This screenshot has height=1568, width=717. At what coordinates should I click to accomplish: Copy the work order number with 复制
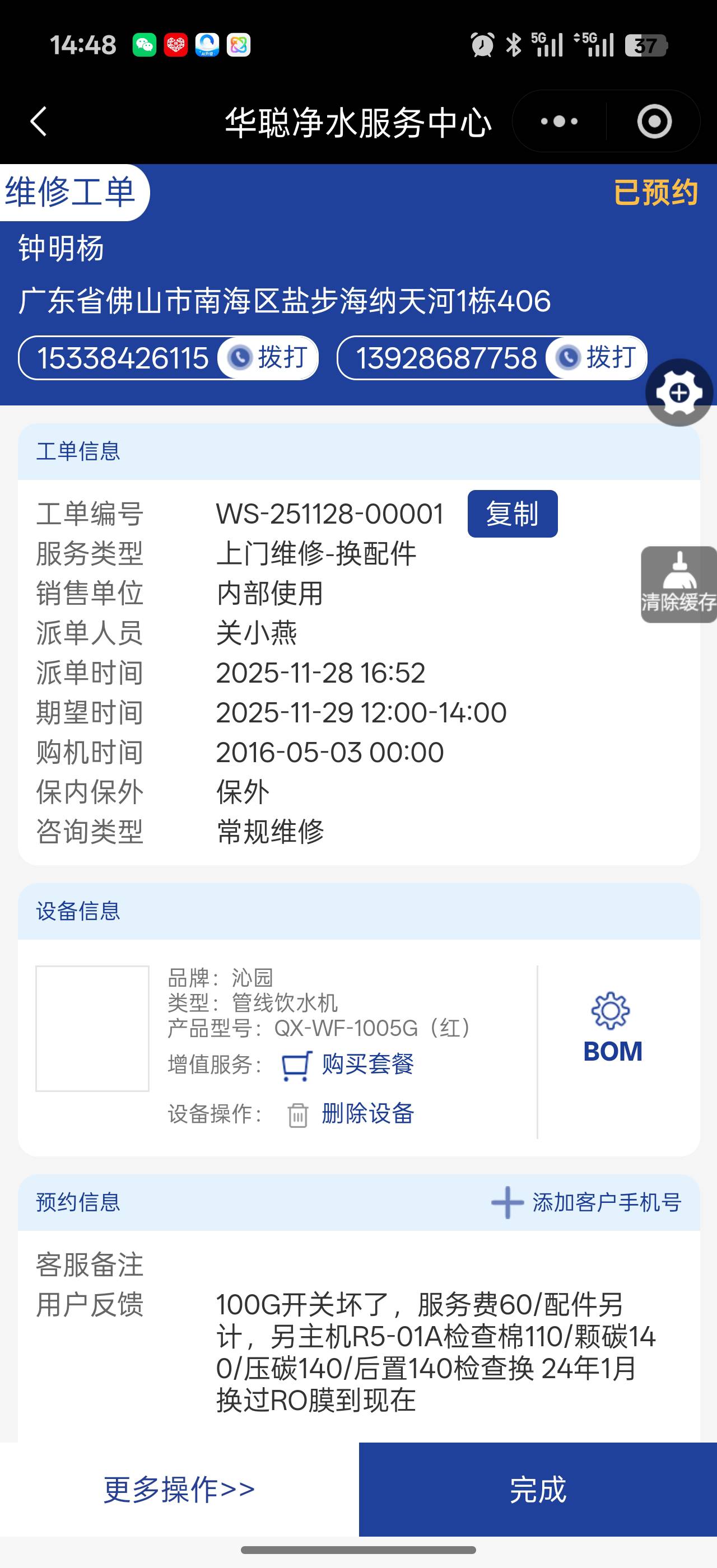pos(512,514)
